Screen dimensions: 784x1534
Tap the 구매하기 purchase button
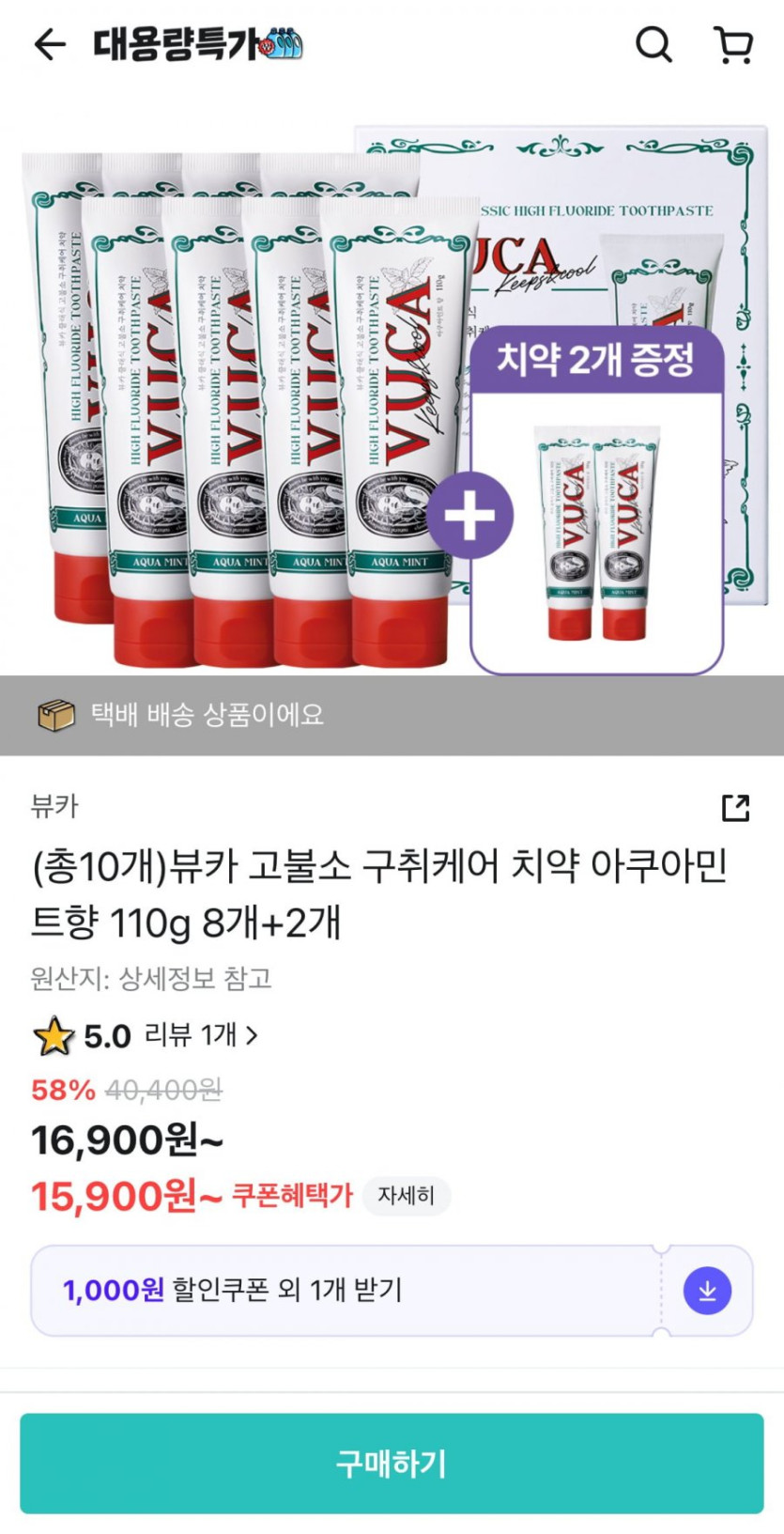[x=392, y=1463]
